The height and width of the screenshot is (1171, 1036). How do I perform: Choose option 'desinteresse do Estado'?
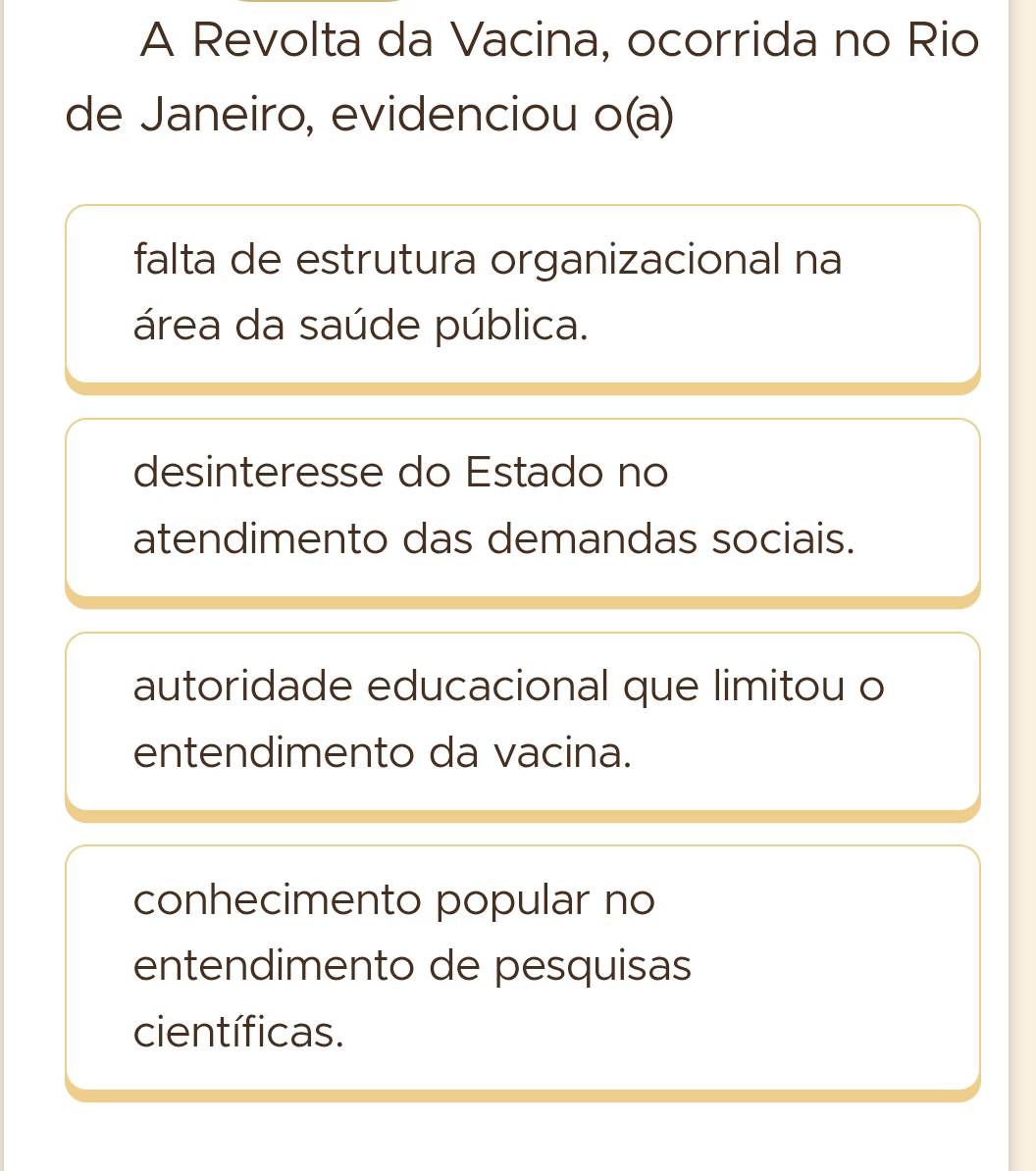[x=522, y=507]
